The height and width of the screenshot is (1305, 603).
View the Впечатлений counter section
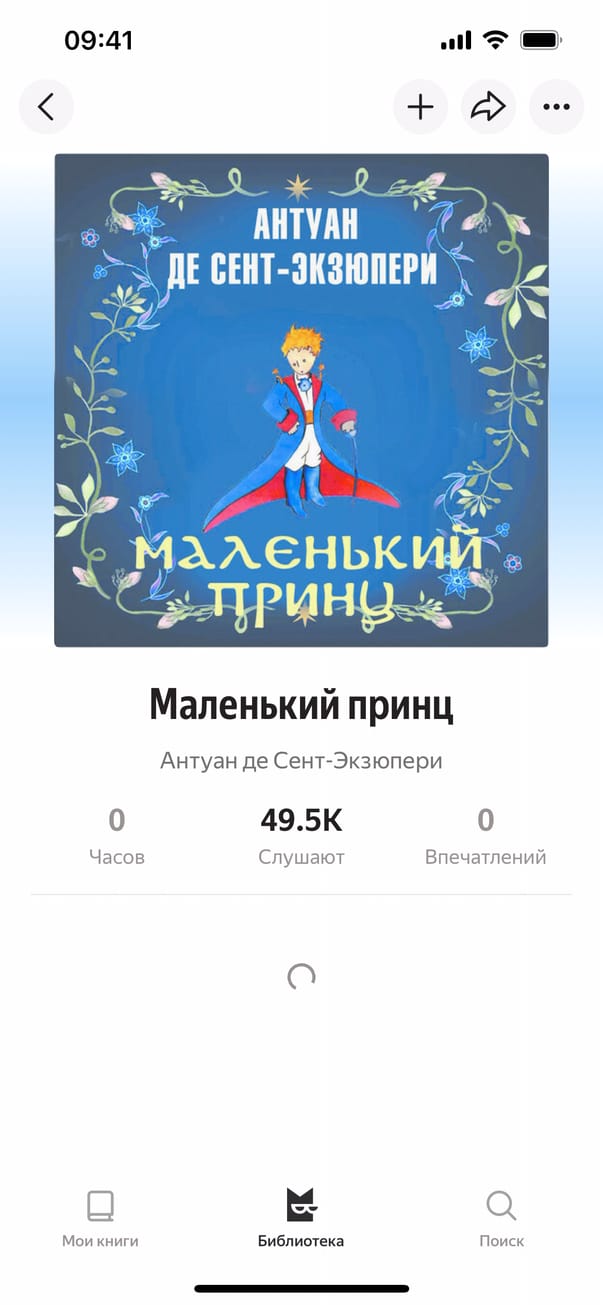pyautogui.click(x=485, y=837)
